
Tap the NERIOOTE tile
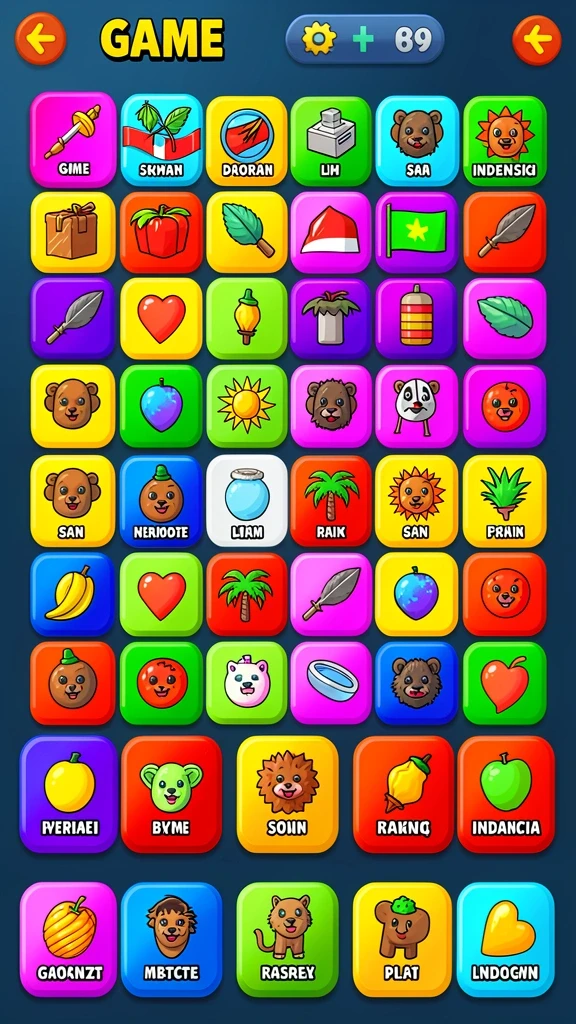point(161,501)
